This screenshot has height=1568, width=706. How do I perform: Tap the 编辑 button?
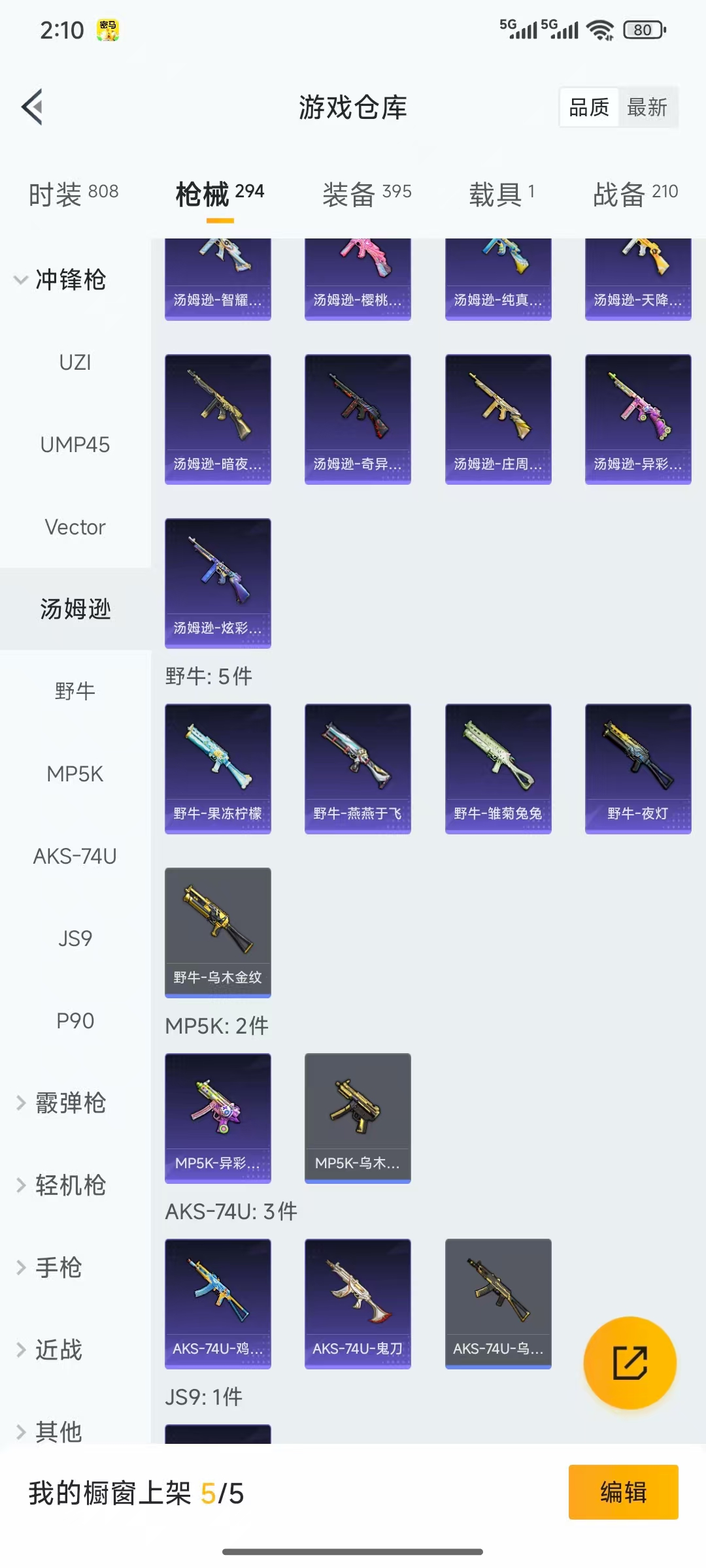(623, 1492)
